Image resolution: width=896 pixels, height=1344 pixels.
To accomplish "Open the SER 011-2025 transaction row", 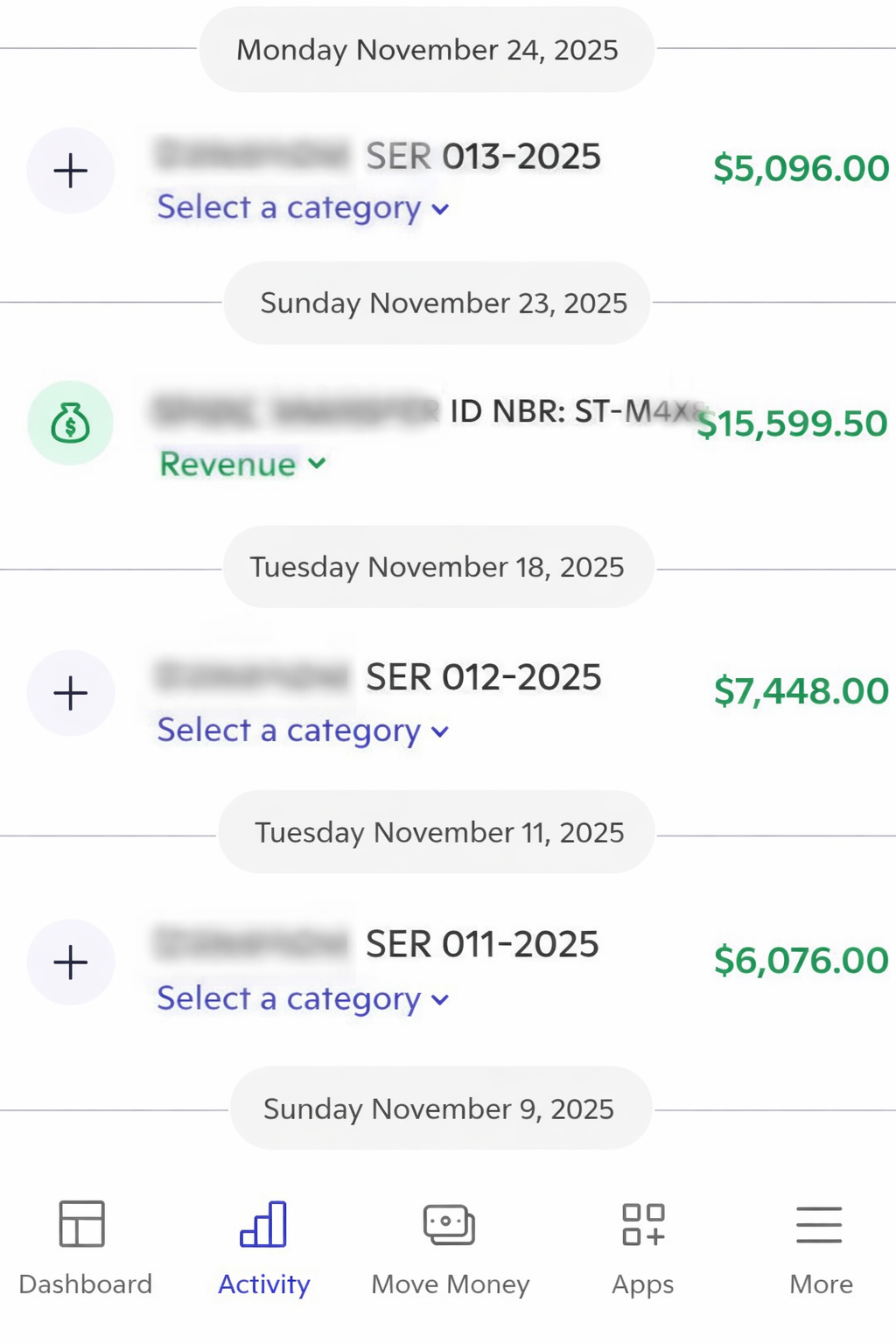I will pos(481,944).
